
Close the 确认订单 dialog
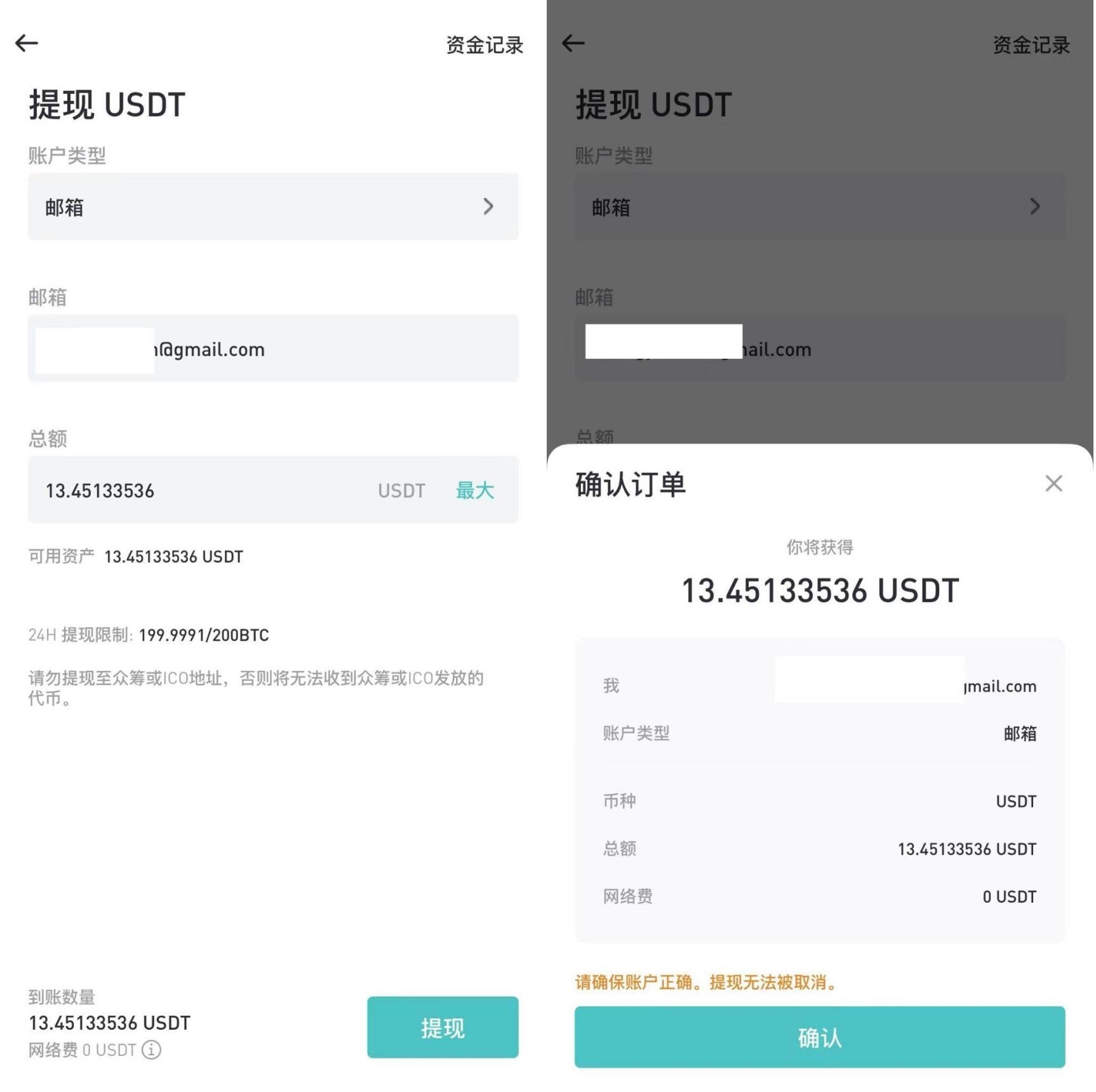tap(1053, 484)
